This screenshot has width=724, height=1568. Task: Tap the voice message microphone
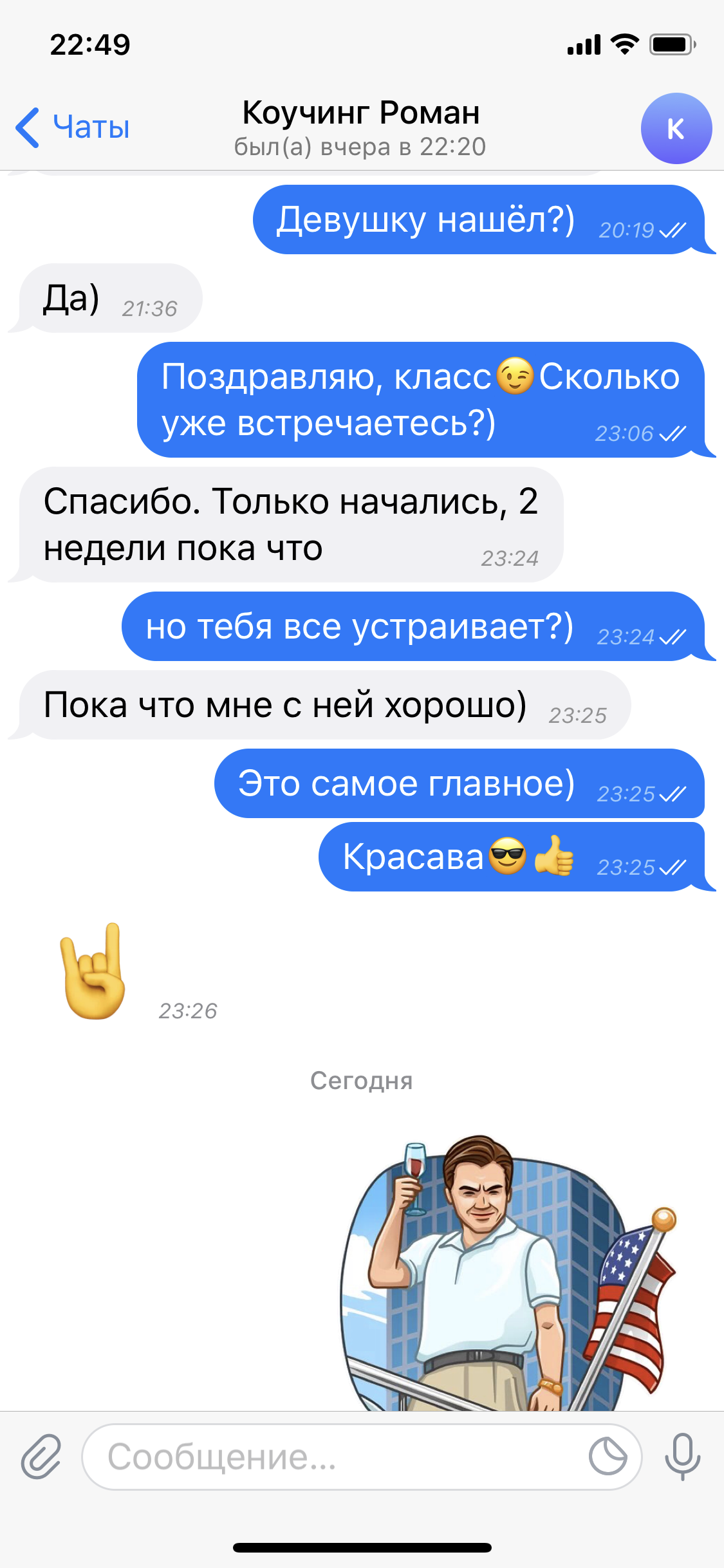[x=682, y=1456]
